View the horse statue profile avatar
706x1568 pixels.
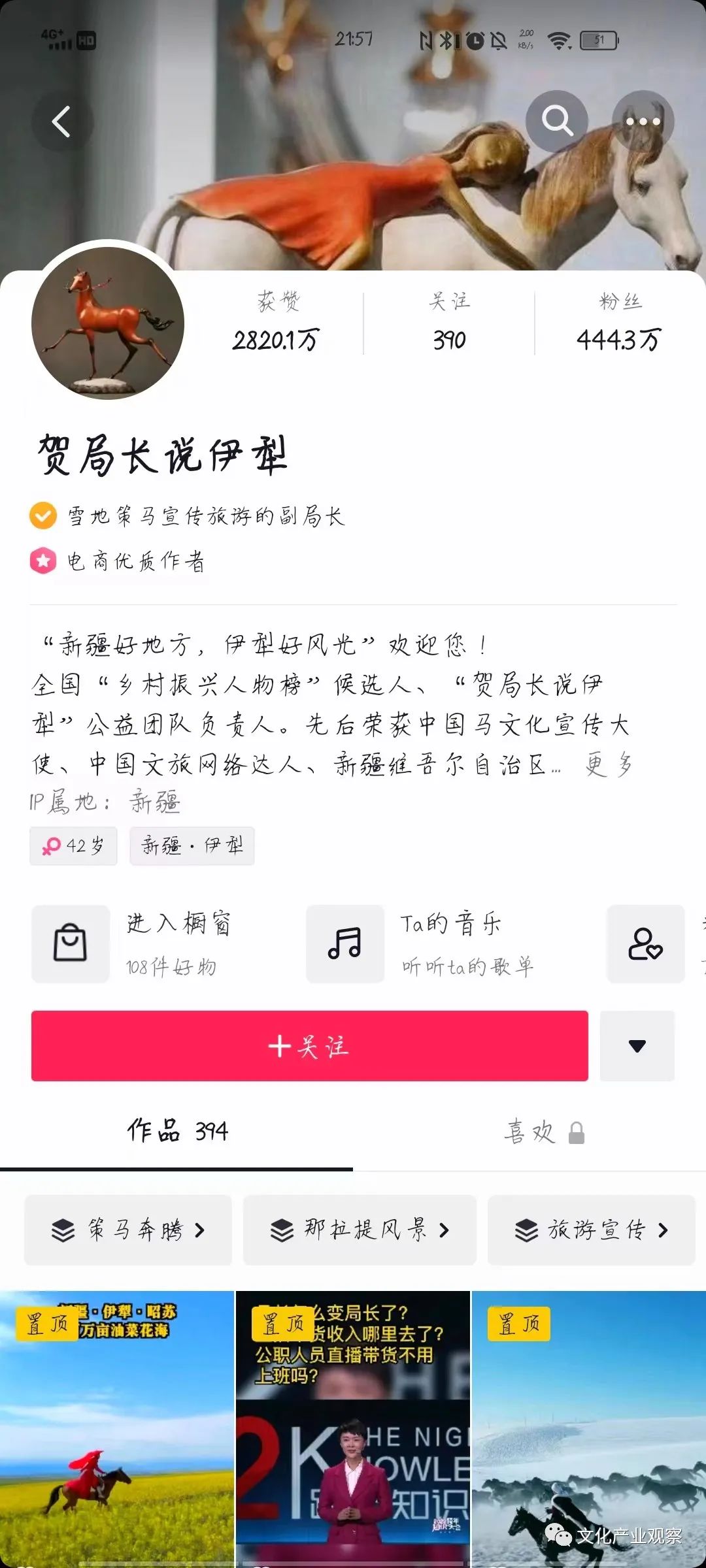108,323
